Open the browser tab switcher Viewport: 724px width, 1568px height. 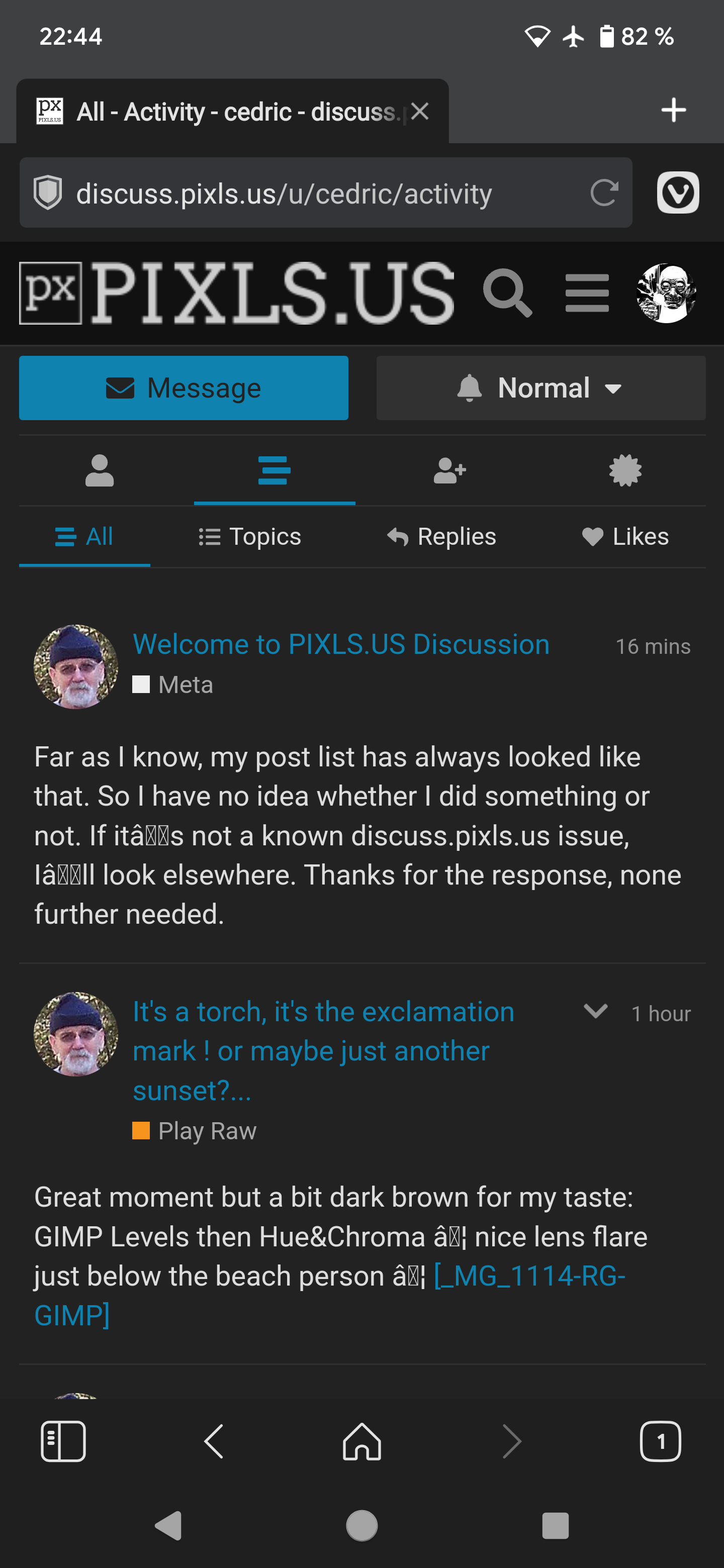coord(660,1441)
